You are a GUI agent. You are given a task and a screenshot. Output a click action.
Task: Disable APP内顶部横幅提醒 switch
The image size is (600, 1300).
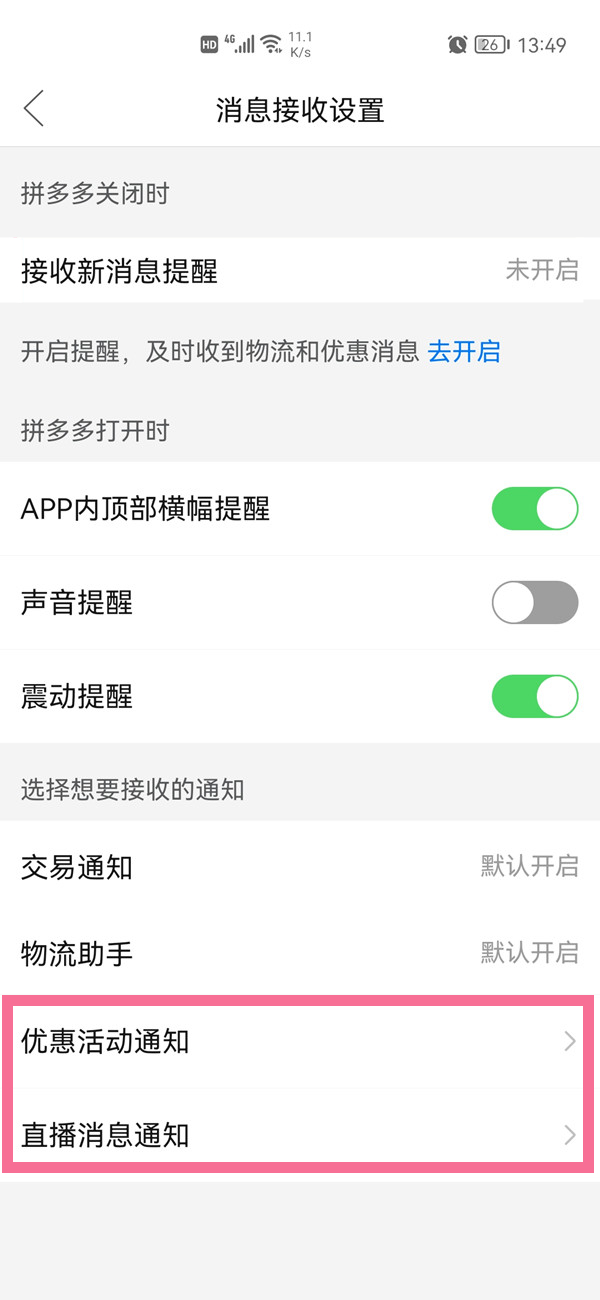coord(535,509)
